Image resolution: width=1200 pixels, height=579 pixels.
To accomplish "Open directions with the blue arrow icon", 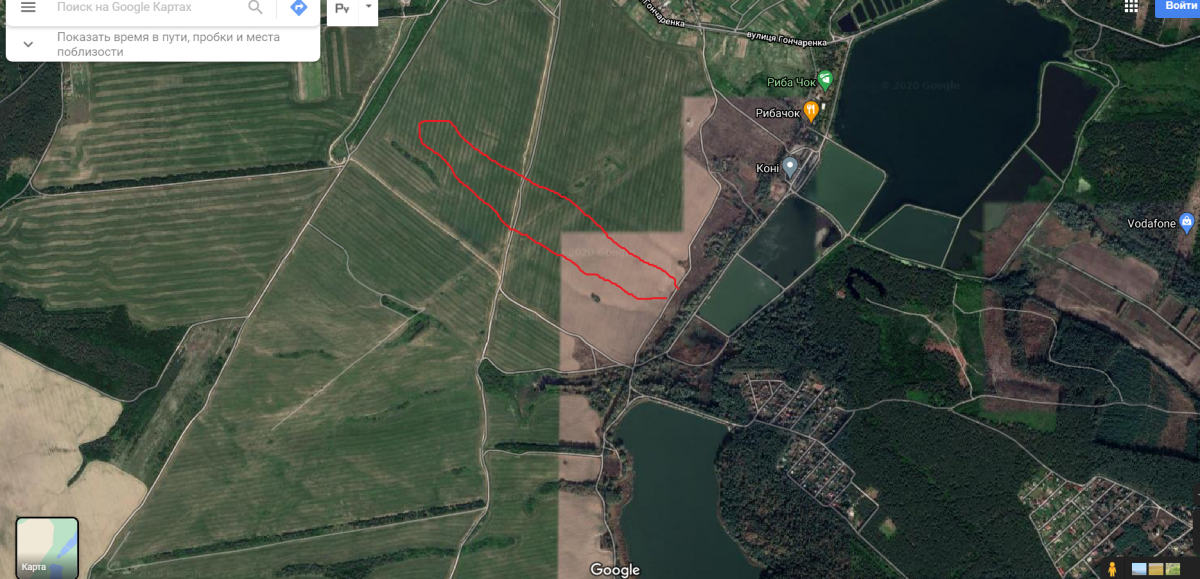I will click(298, 7).
